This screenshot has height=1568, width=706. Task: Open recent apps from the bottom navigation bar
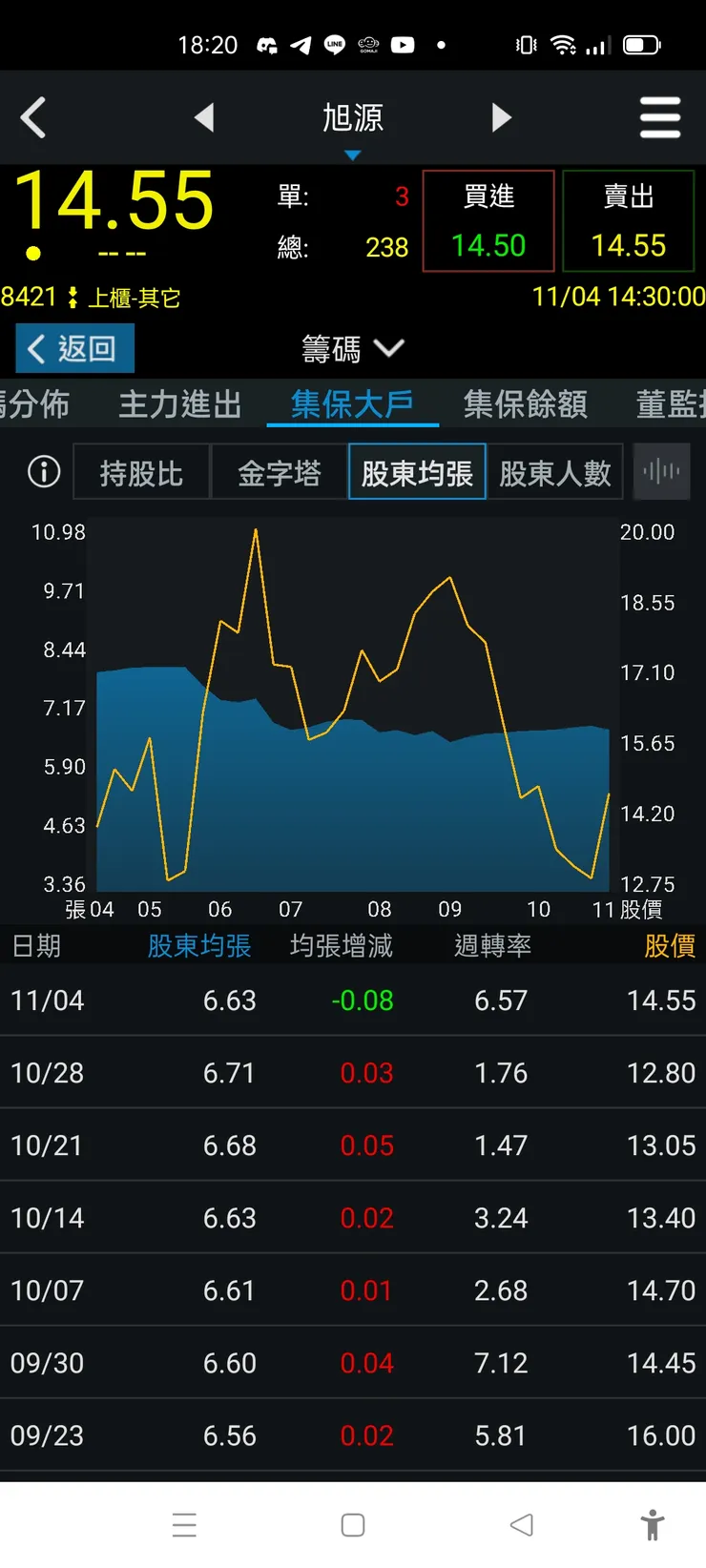185,1525
